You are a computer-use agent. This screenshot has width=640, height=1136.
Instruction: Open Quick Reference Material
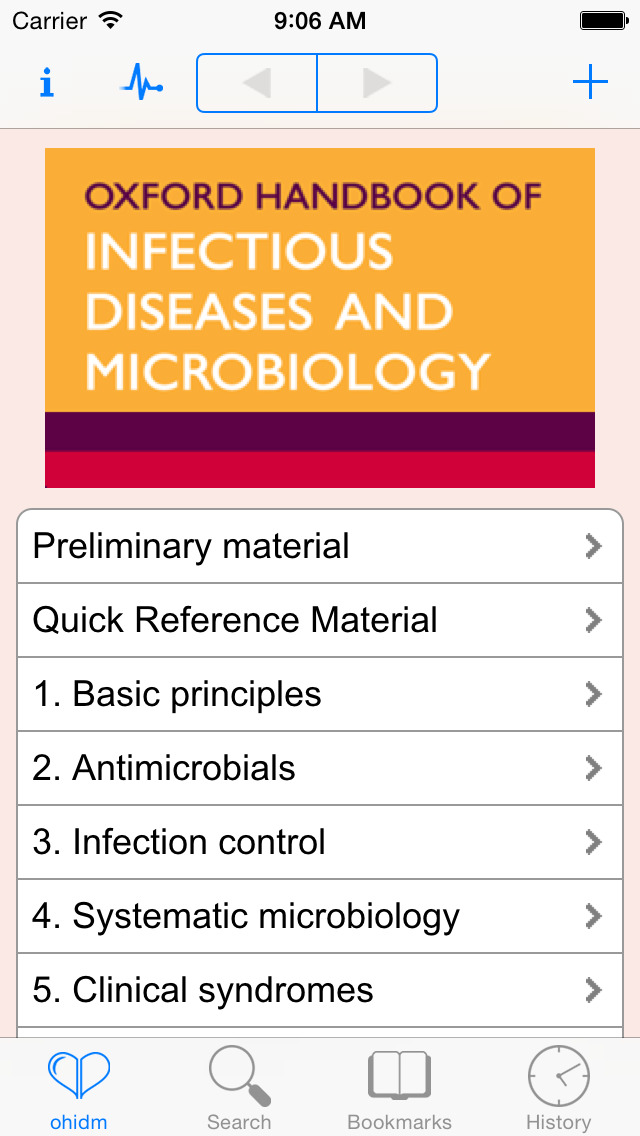pyautogui.click(x=320, y=620)
